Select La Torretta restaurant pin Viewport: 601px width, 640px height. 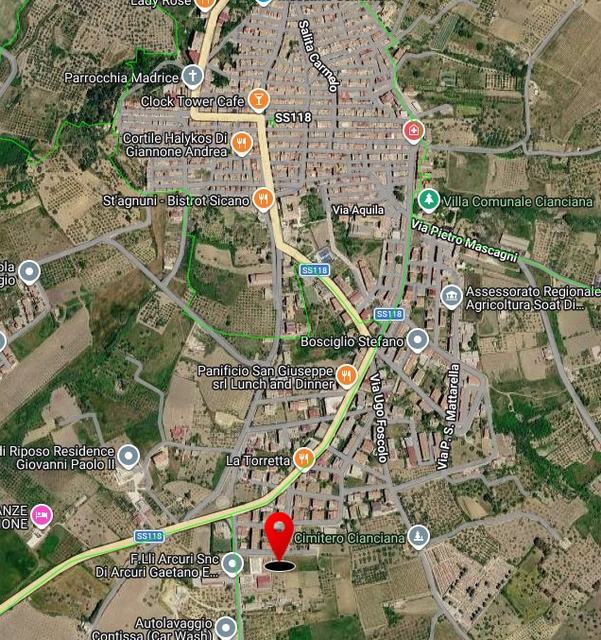point(304,460)
